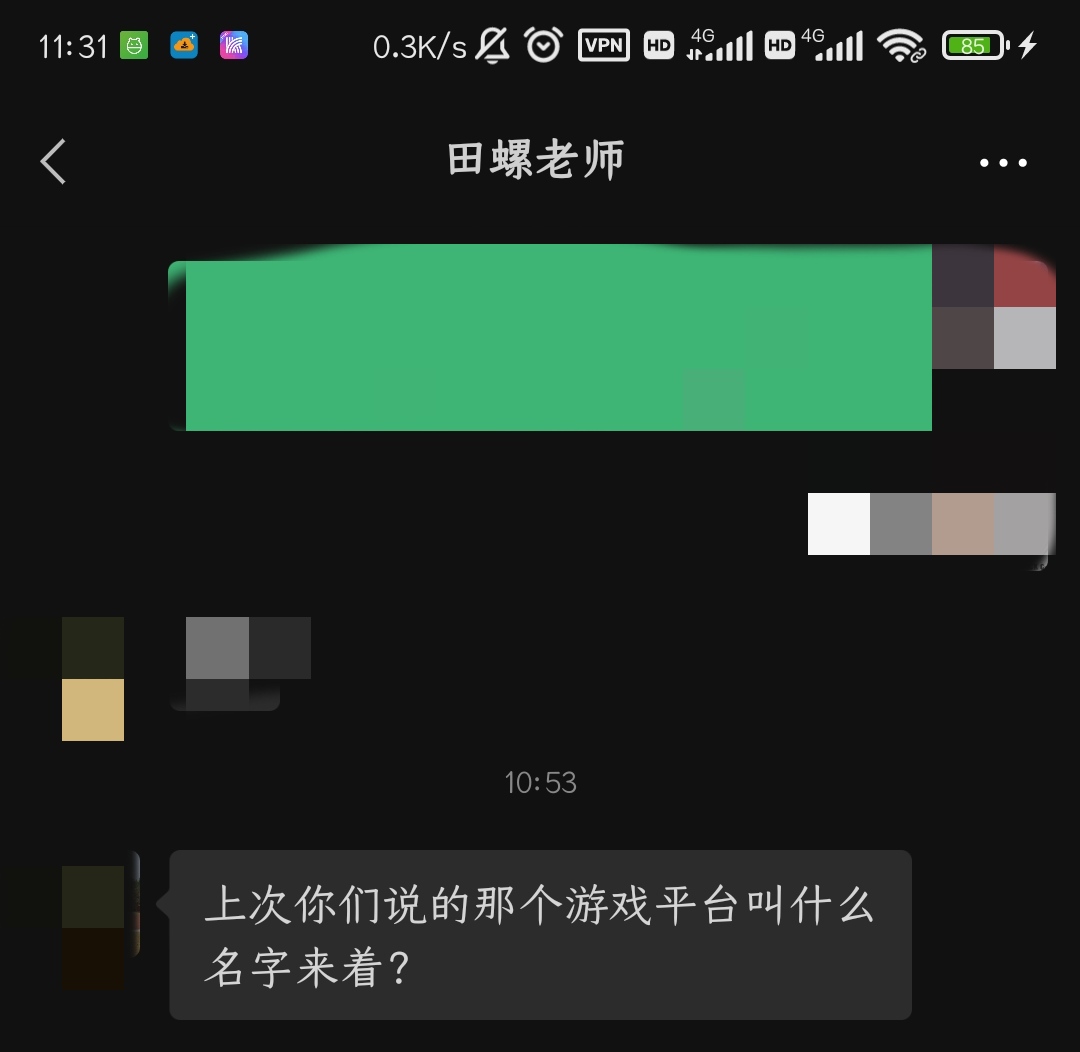Screen dimensions: 1080x1052
Task: Go back from the 田螺老师 chat
Action: (x=54, y=161)
